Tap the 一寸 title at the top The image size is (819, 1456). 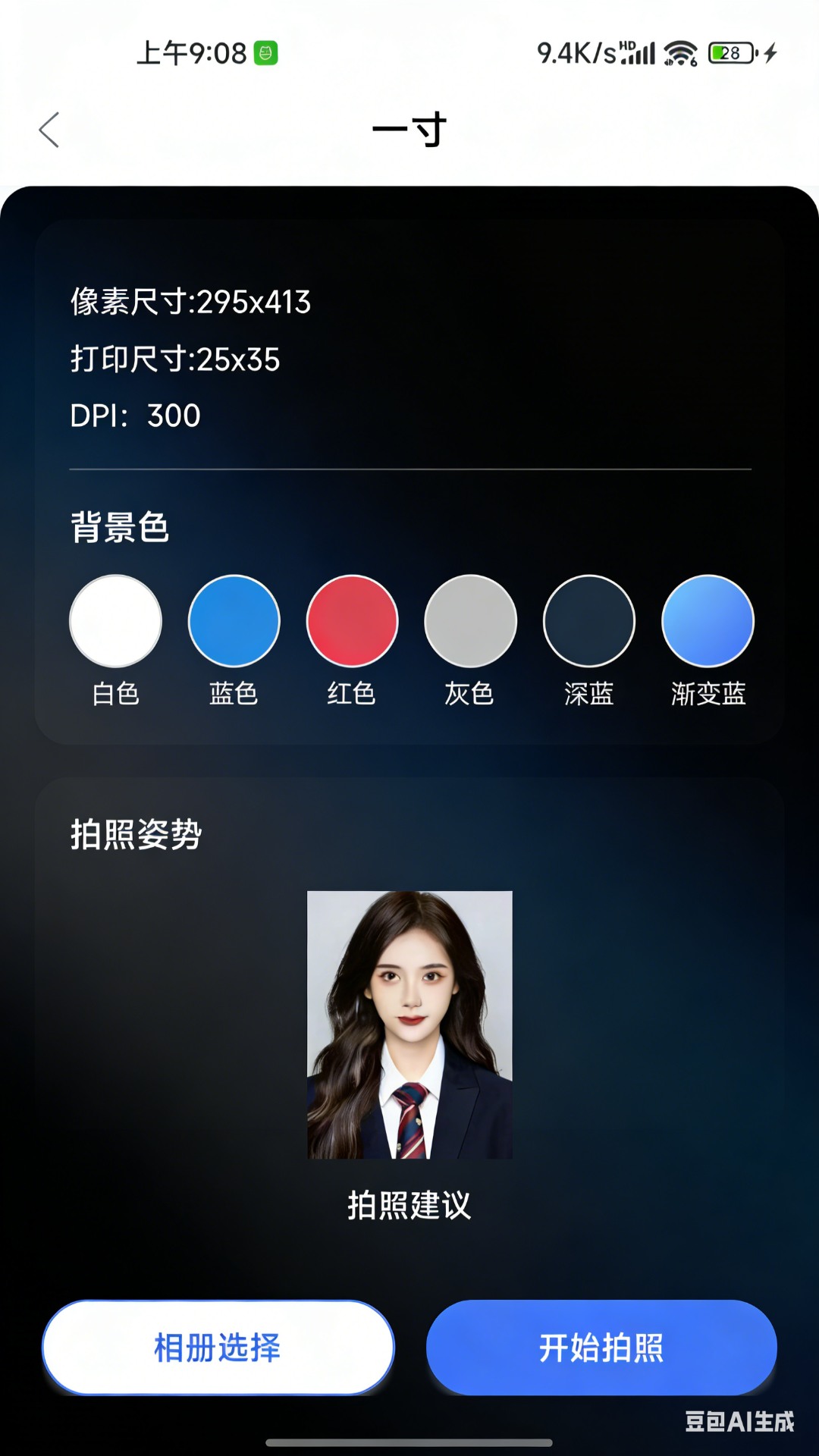(409, 130)
